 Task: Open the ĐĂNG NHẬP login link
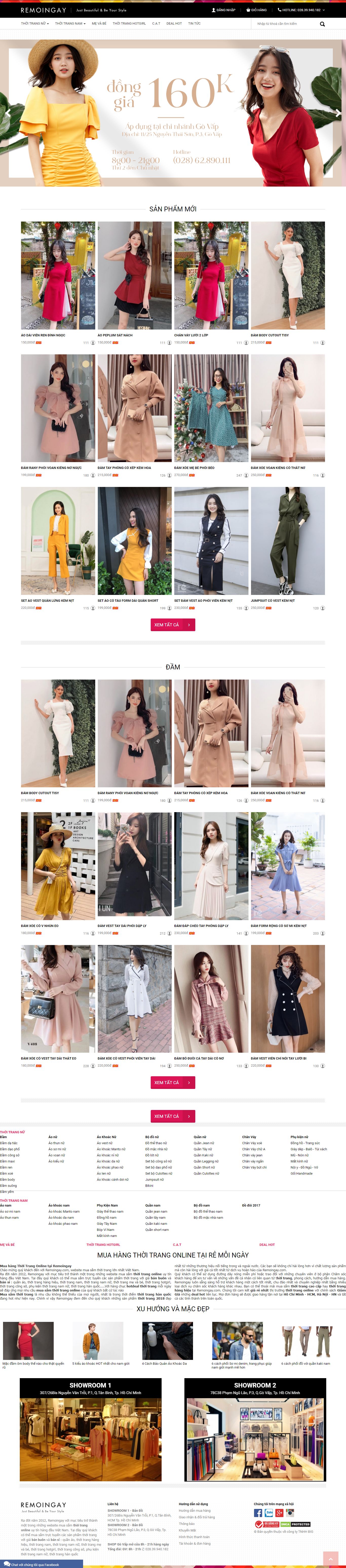coord(224,10)
